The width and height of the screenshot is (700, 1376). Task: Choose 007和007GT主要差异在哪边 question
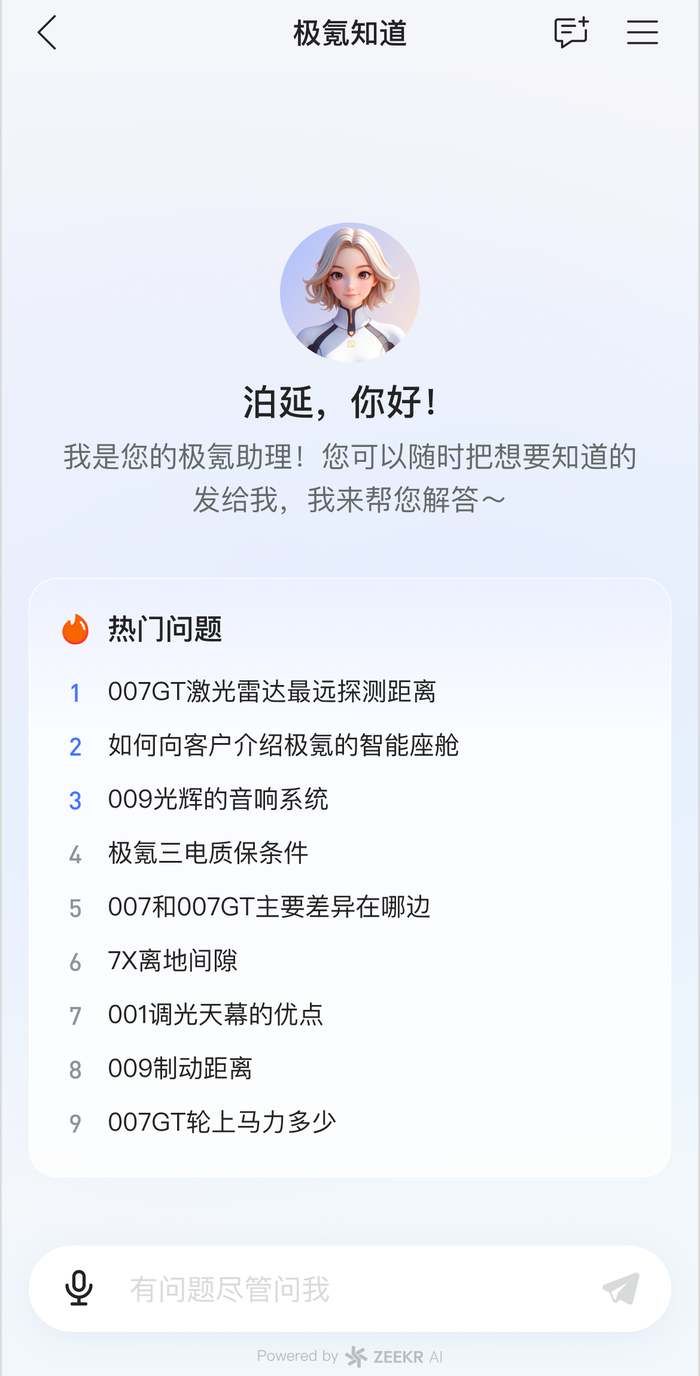tap(269, 907)
